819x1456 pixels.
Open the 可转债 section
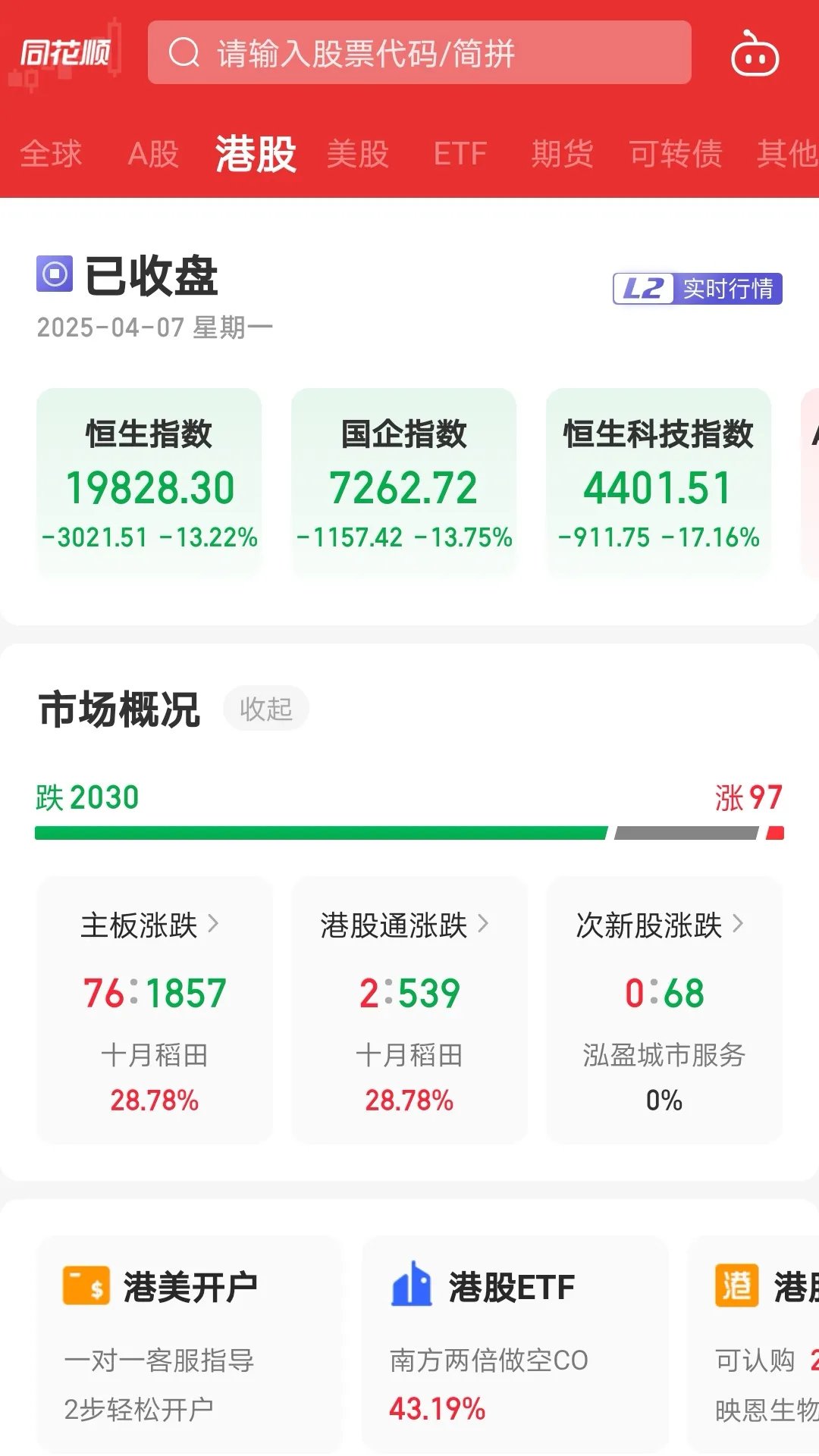676,154
